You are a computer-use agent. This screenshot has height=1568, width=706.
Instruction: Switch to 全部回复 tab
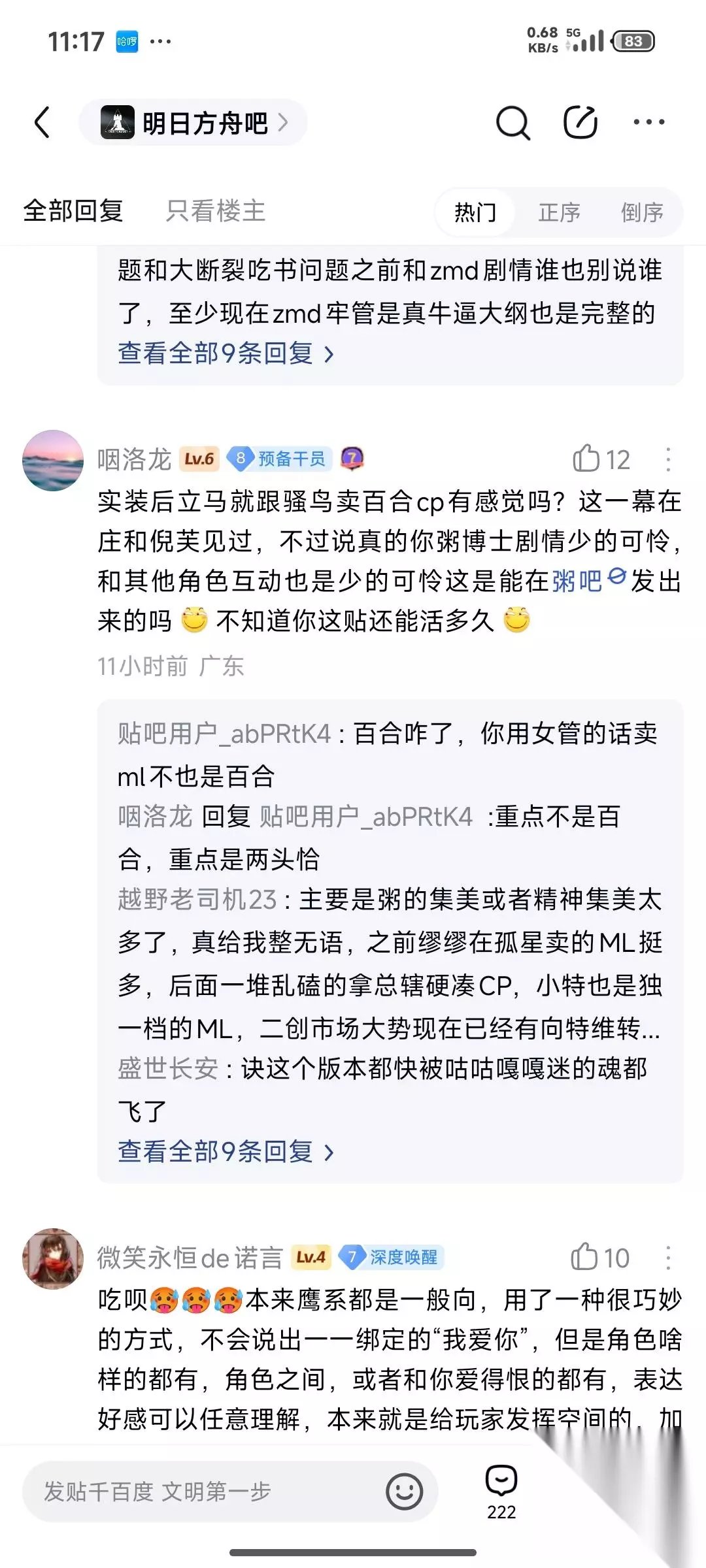[73, 211]
